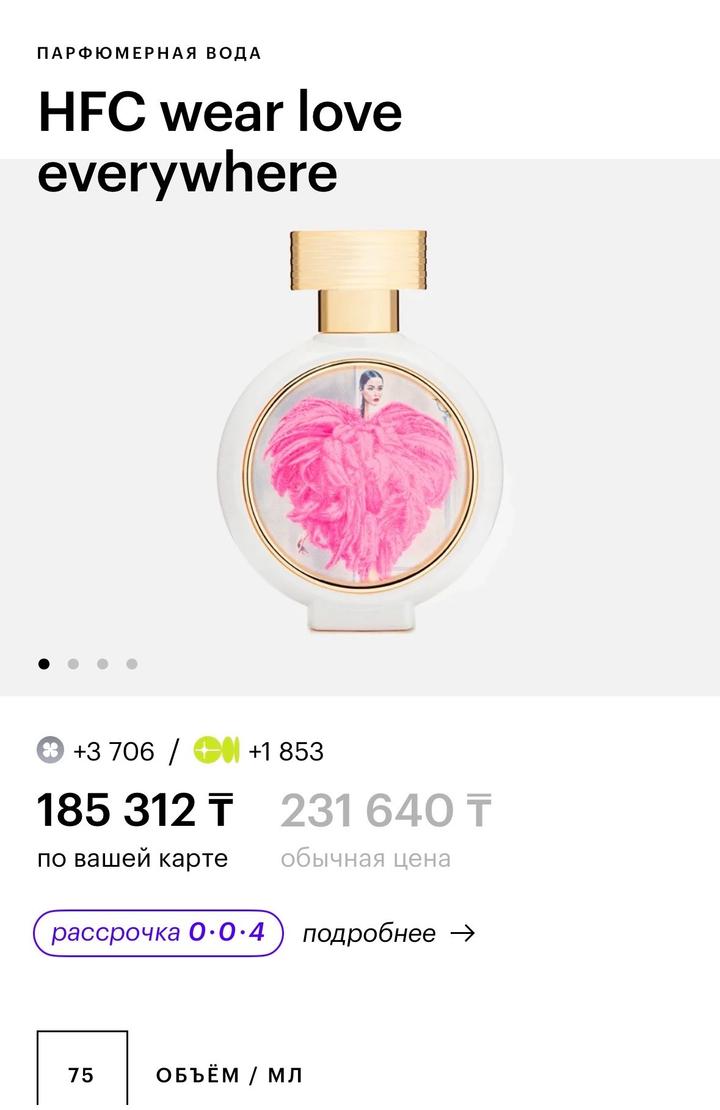Image resolution: width=720 pixels, height=1110 pixels.
Task: Choose the 75 ml volume option
Action: [x=82, y=1074]
